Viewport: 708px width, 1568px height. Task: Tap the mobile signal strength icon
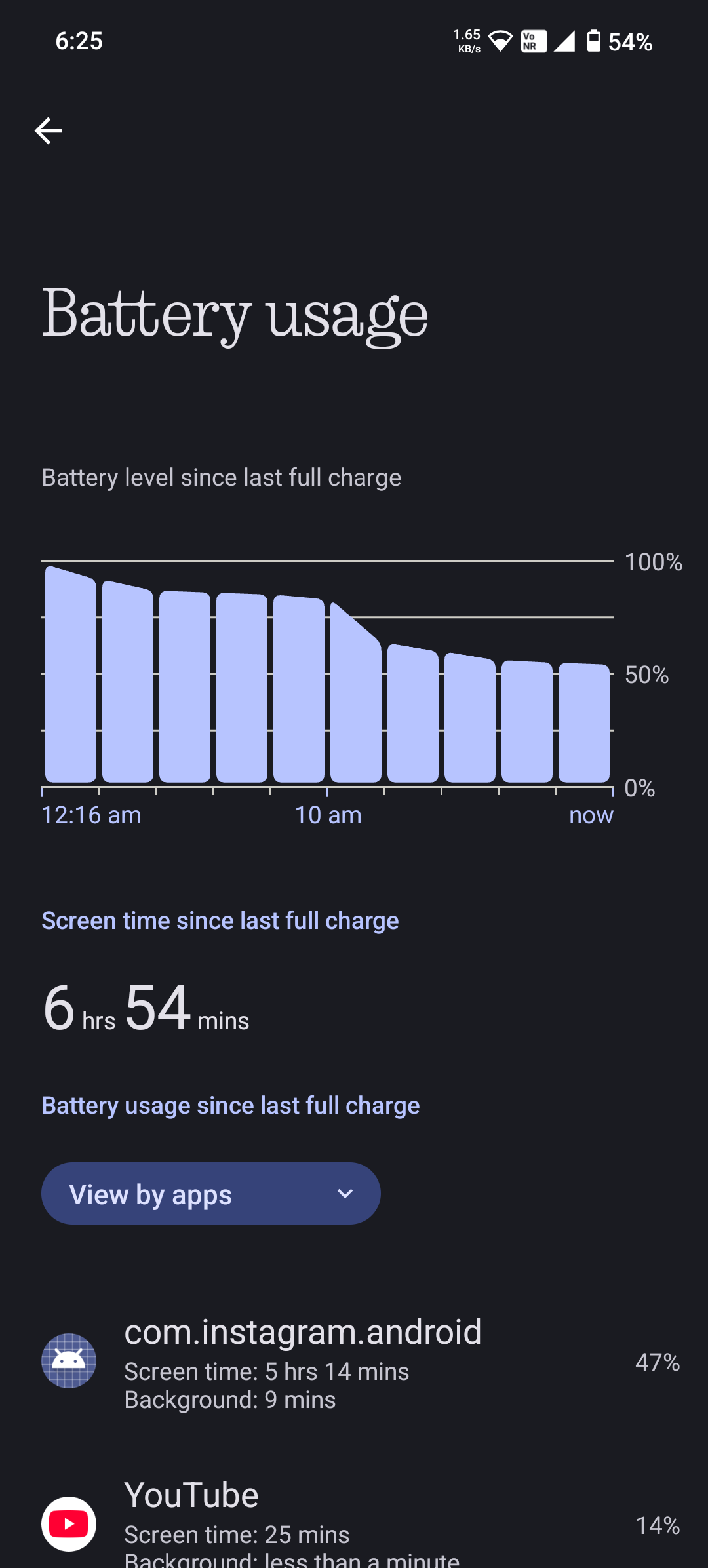(564, 41)
